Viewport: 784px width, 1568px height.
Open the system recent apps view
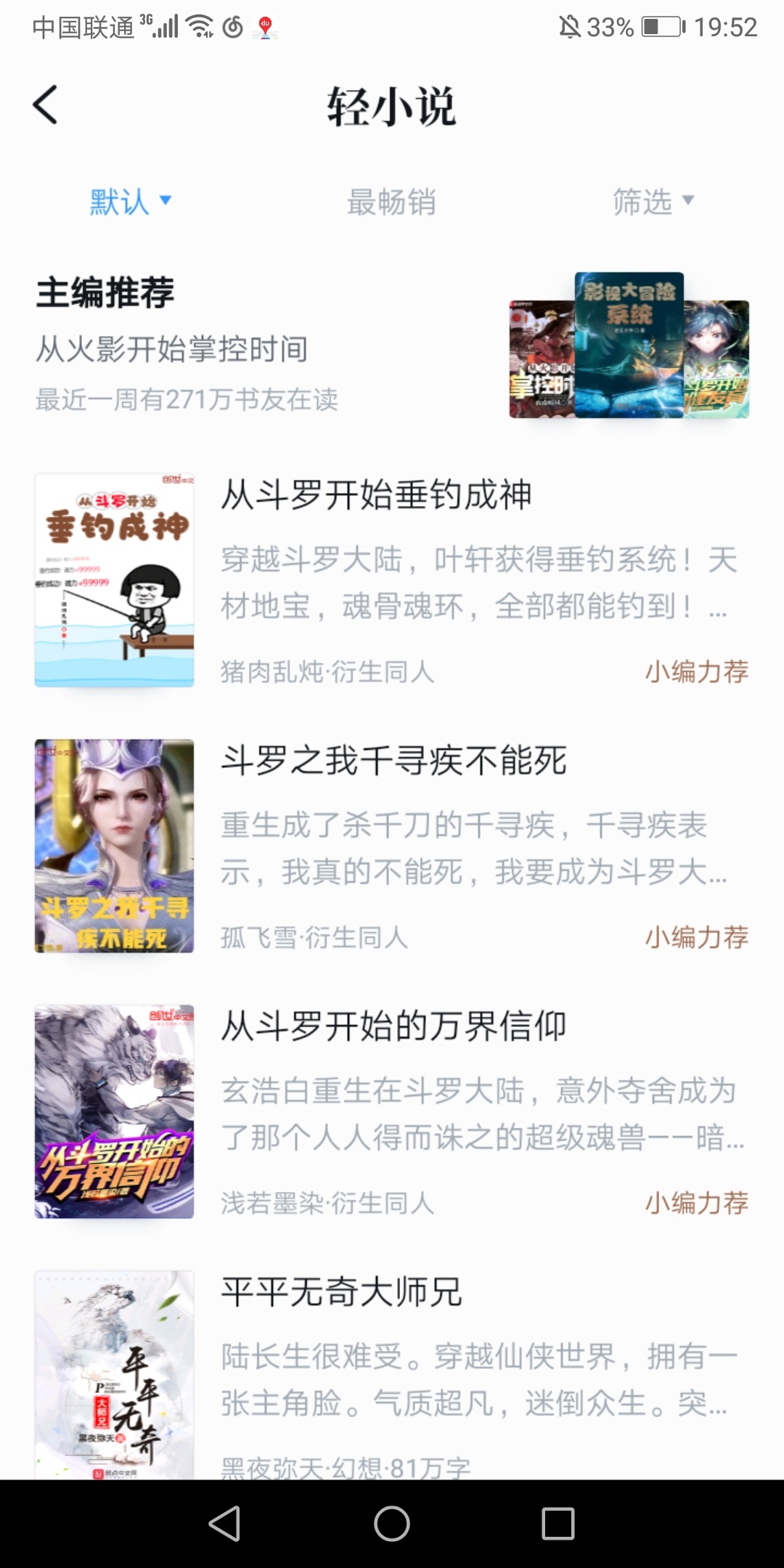[558, 1523]
